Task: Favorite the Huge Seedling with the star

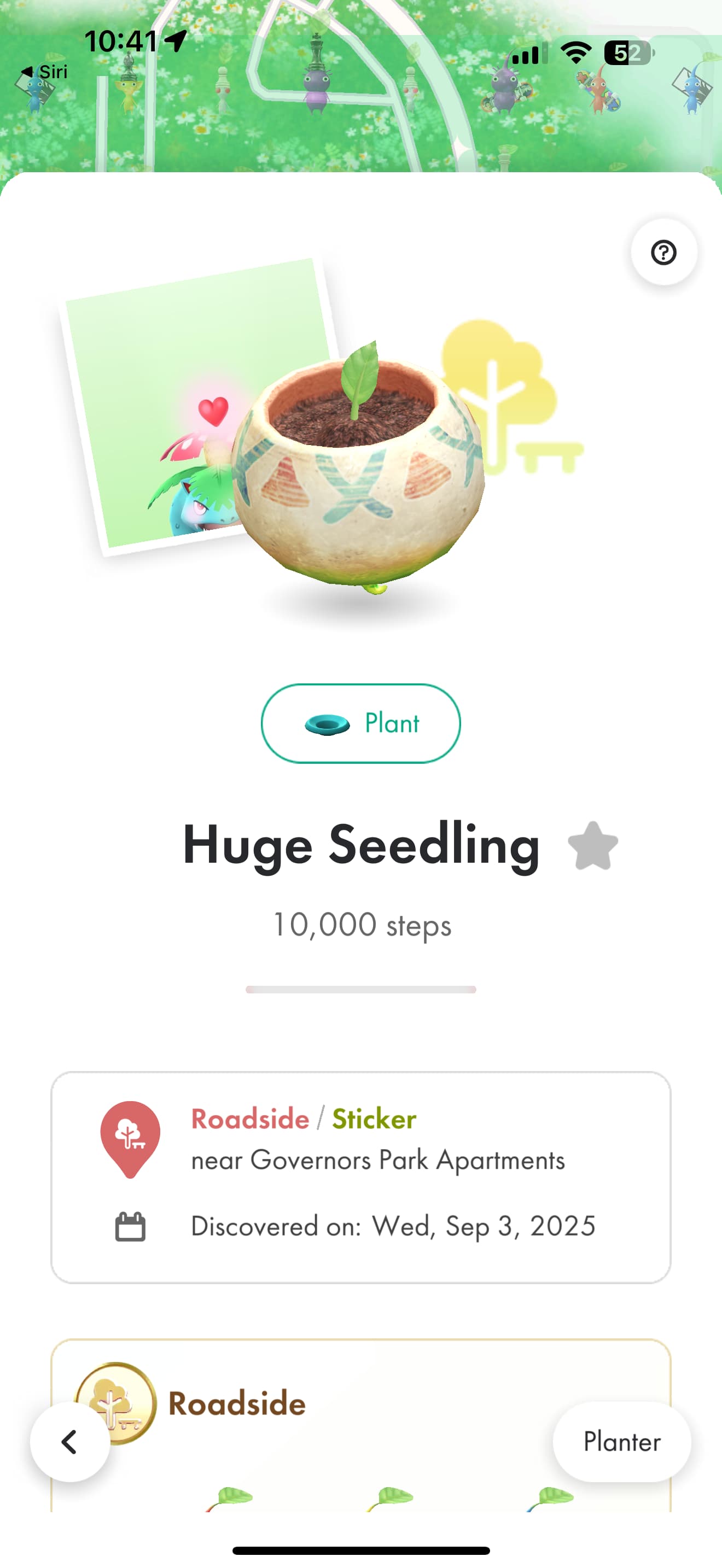Action: (x=592, y=846)
